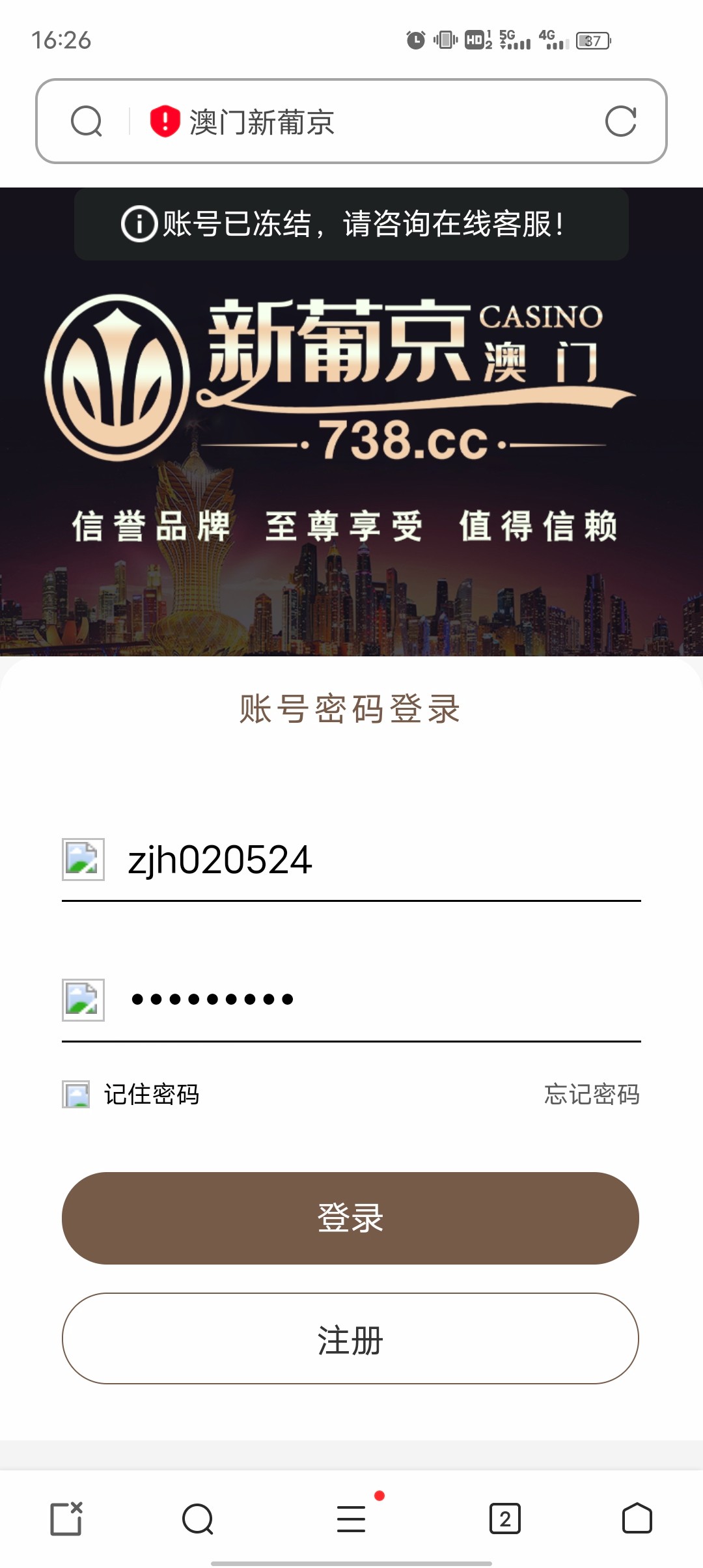Tap the search icon in bottom navigation bar
703x1568 pixels.
point(199,1519)
